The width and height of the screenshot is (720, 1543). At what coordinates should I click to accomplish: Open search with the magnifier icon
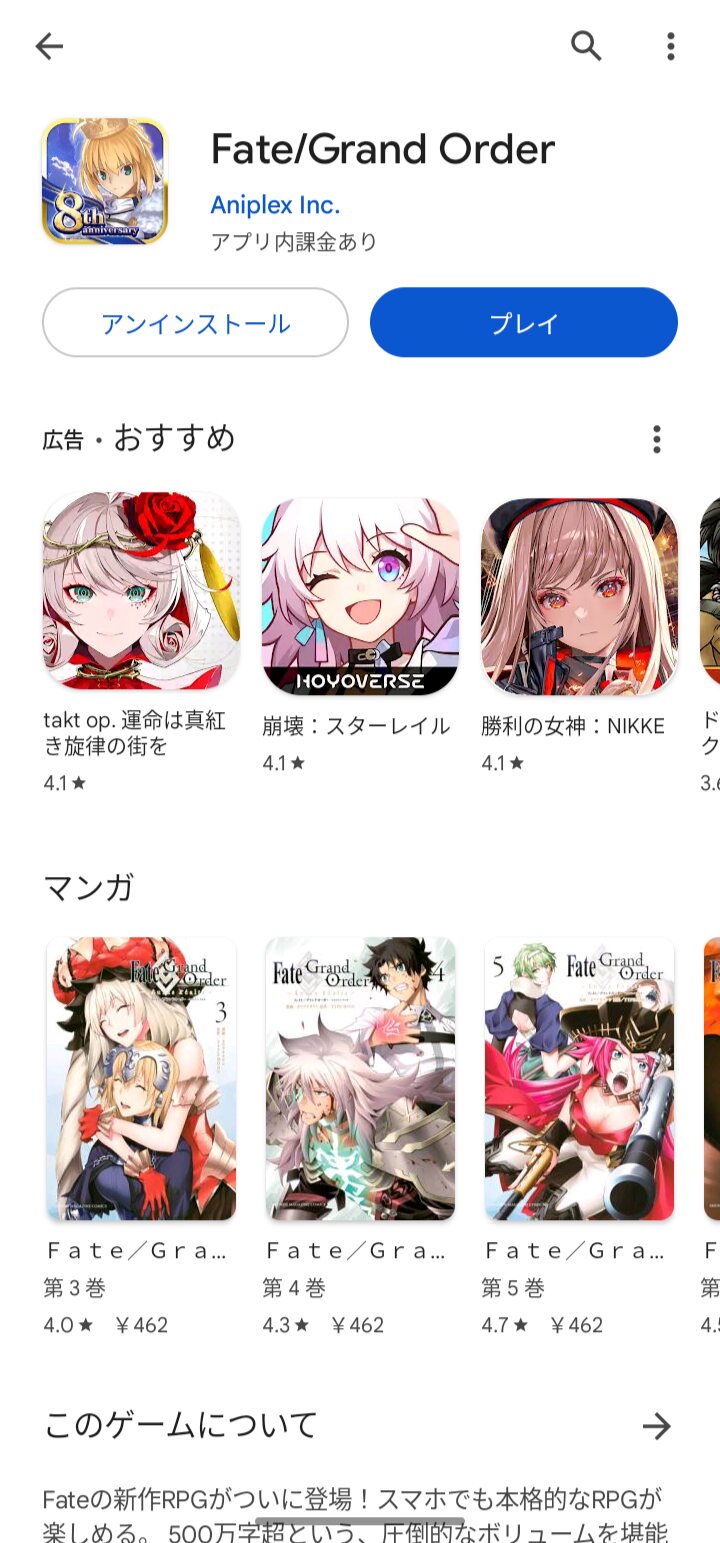pos(586,46)
